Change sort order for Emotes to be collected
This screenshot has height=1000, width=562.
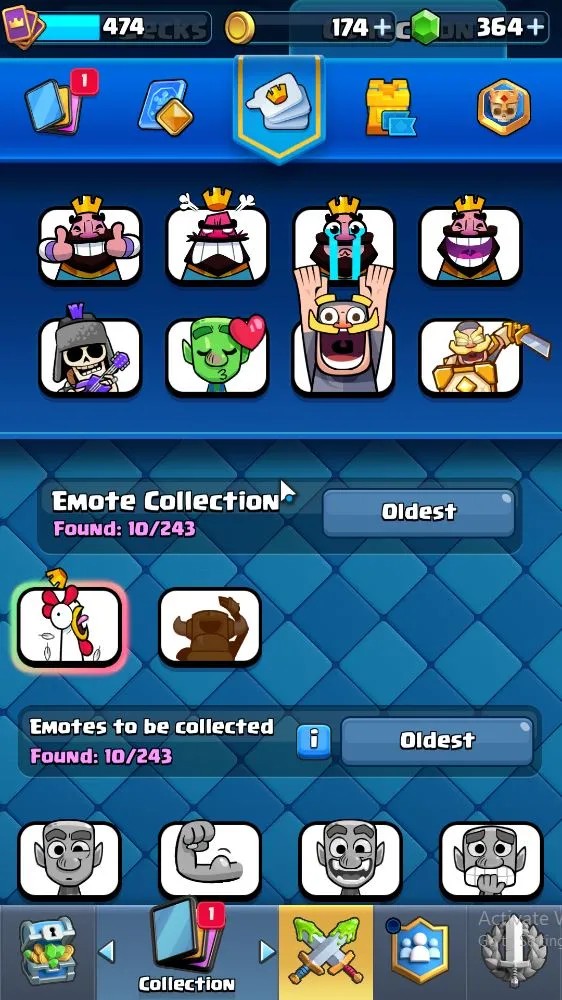[x=437, y=741]
